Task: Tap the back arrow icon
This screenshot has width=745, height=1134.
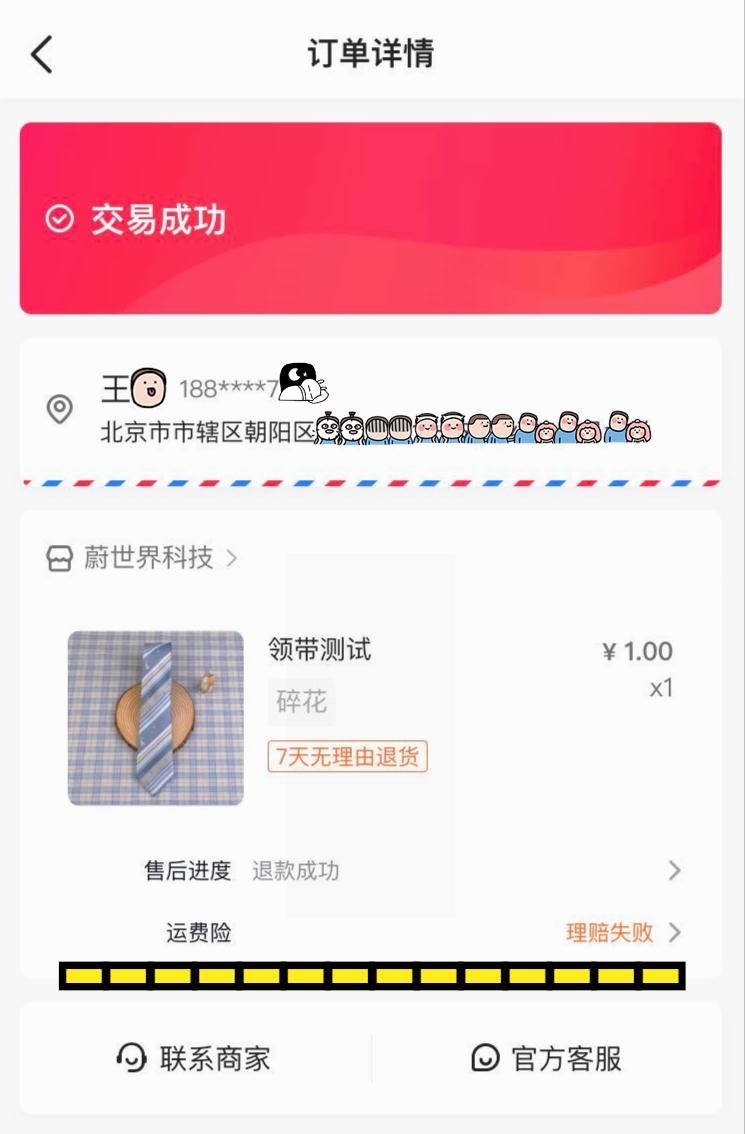Action: click(40, 54)
